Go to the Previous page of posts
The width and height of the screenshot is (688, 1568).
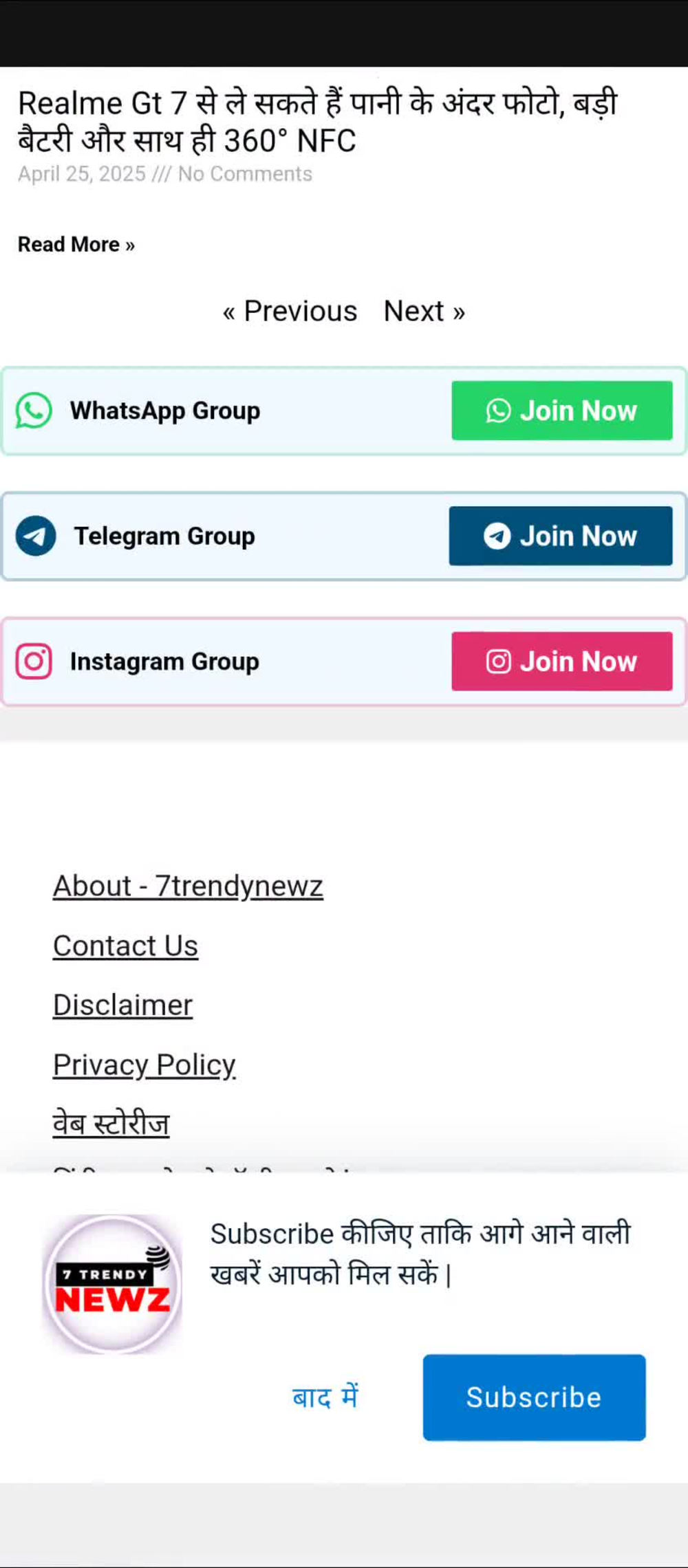point(290,311)
